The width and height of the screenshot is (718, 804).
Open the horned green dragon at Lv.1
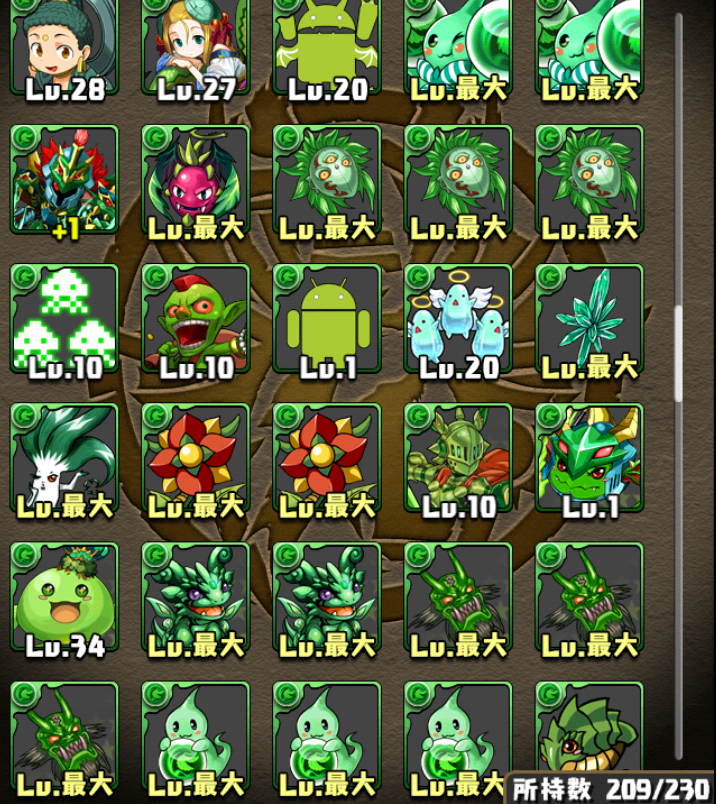[589, 457]
